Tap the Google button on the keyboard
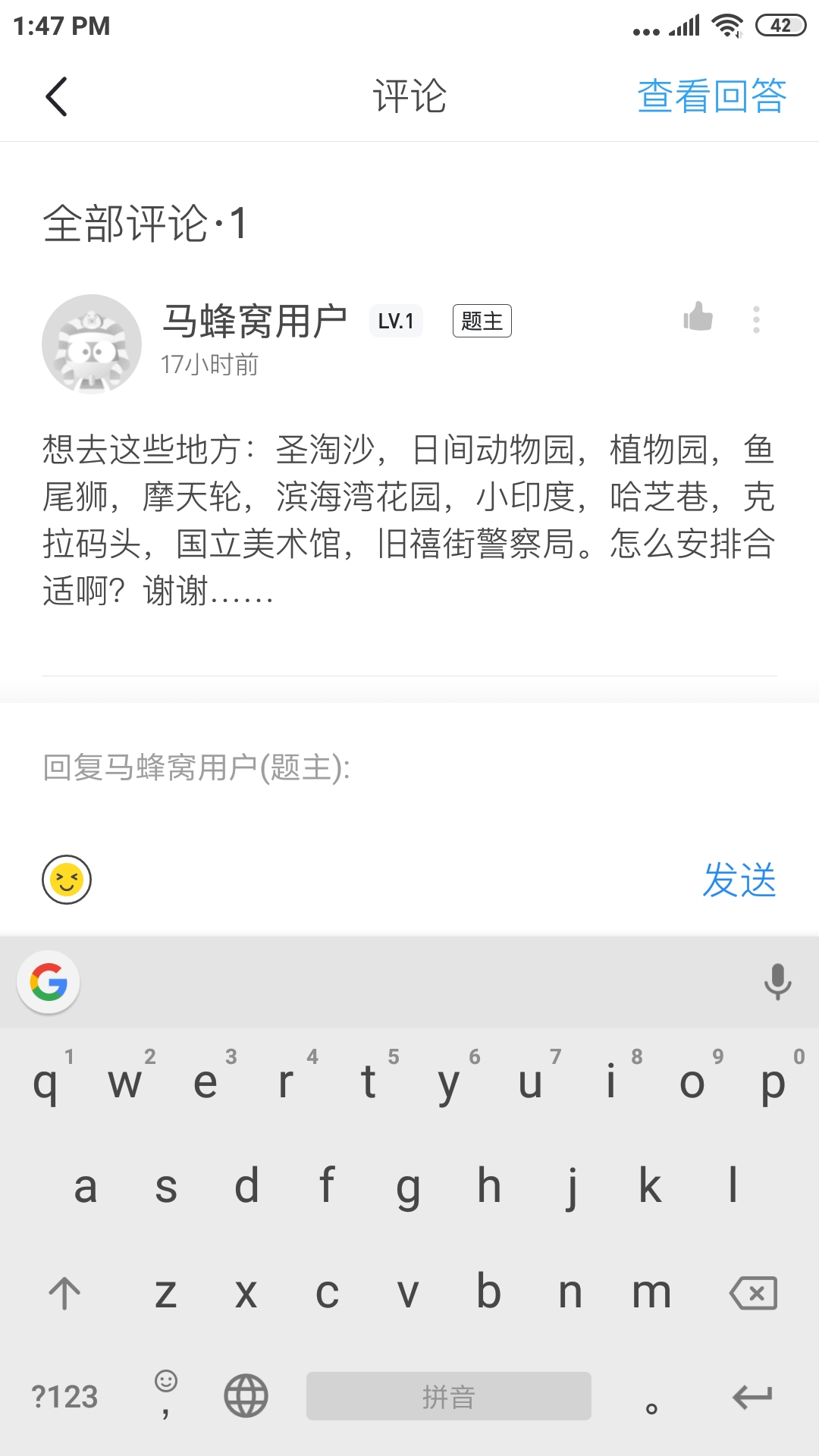The image size is (819, 1456). coord(49,982)
